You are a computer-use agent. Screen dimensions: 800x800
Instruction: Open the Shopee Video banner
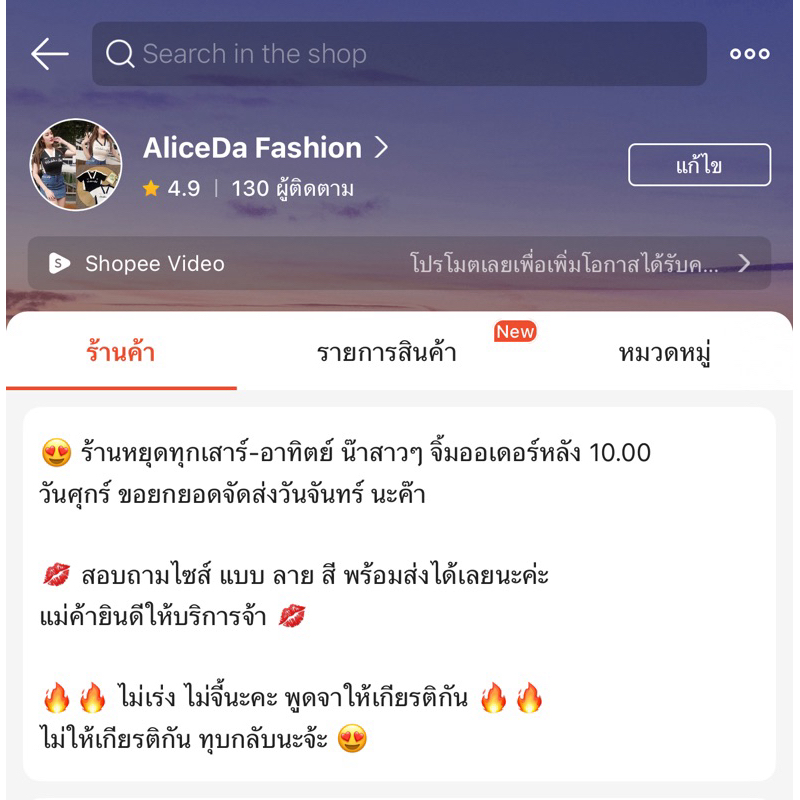tap(399, 263)
